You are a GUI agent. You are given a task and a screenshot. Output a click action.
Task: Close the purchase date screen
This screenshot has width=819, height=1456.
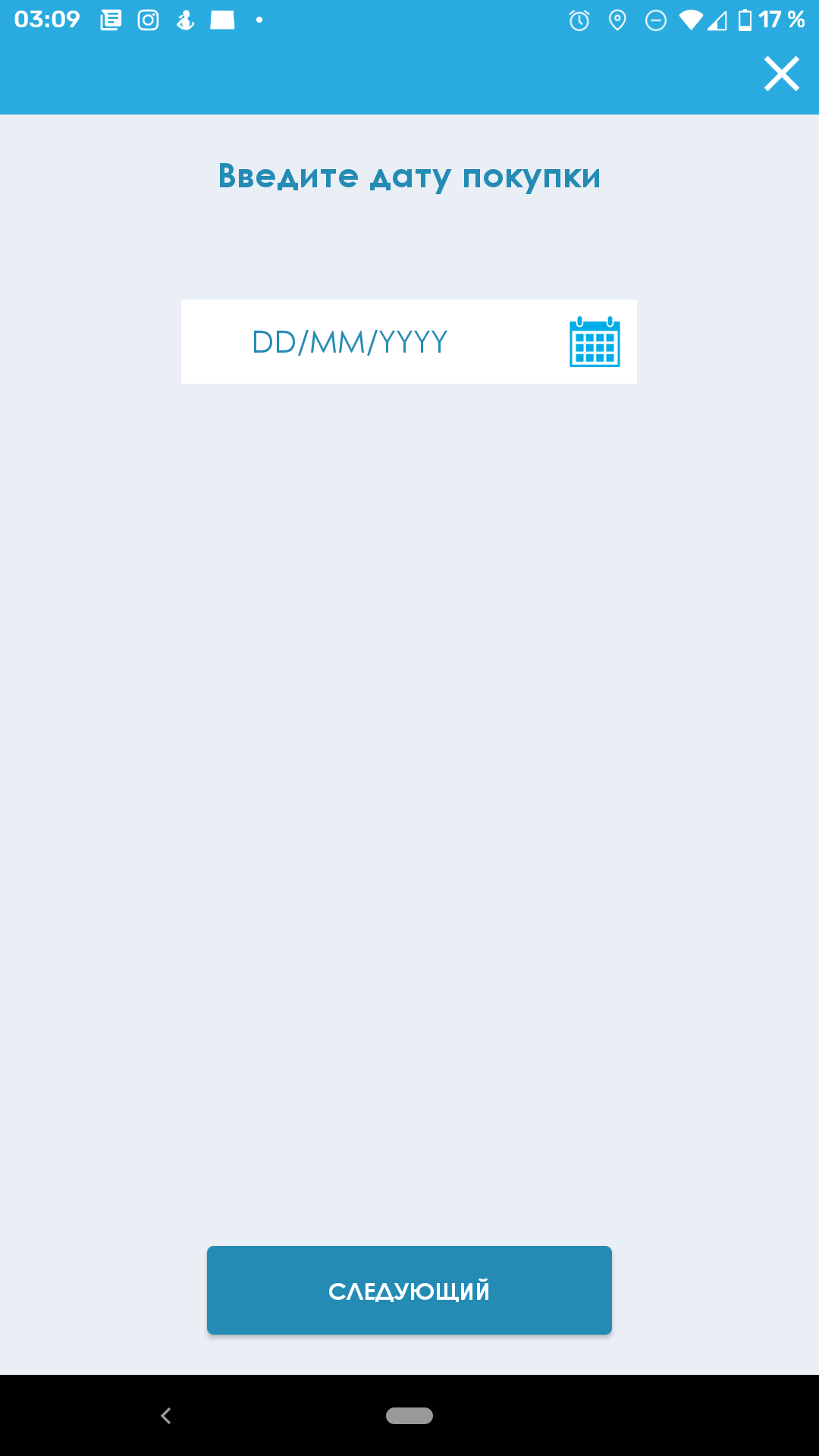coord(781,74)
